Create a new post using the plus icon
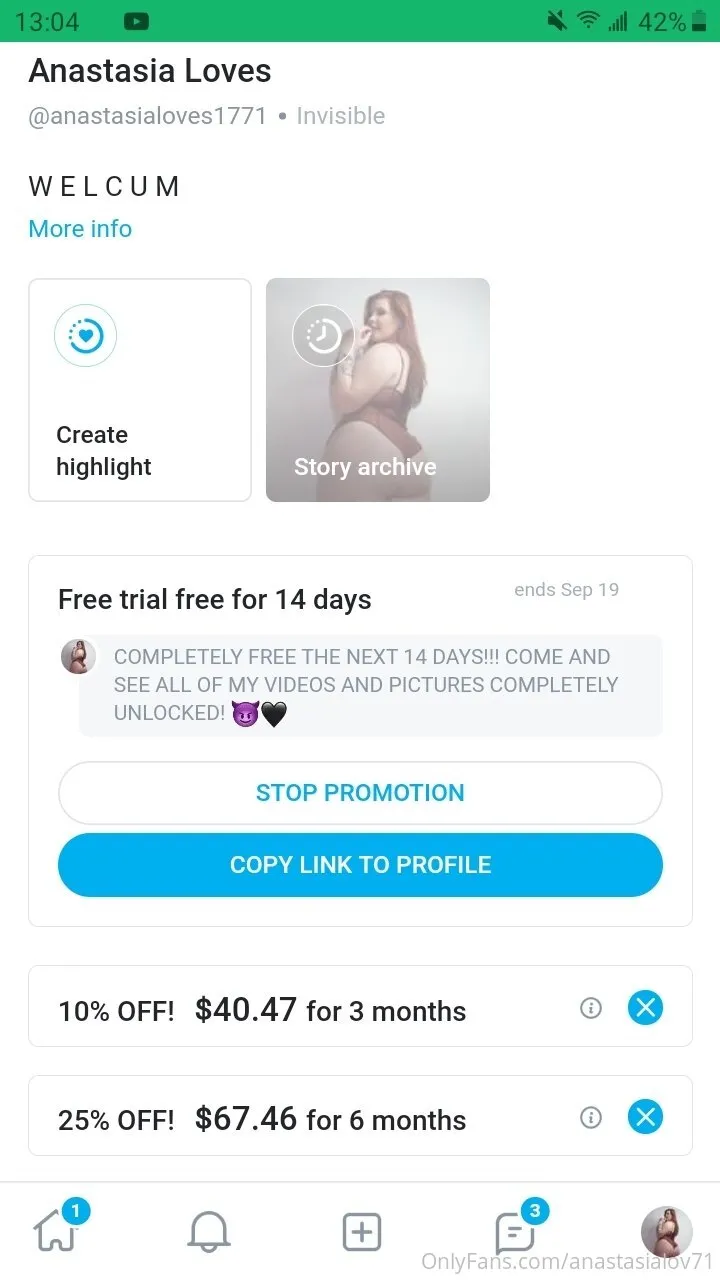This screenshot has height=1280, width=720. pyautogui.click(x=361, y=1232)
